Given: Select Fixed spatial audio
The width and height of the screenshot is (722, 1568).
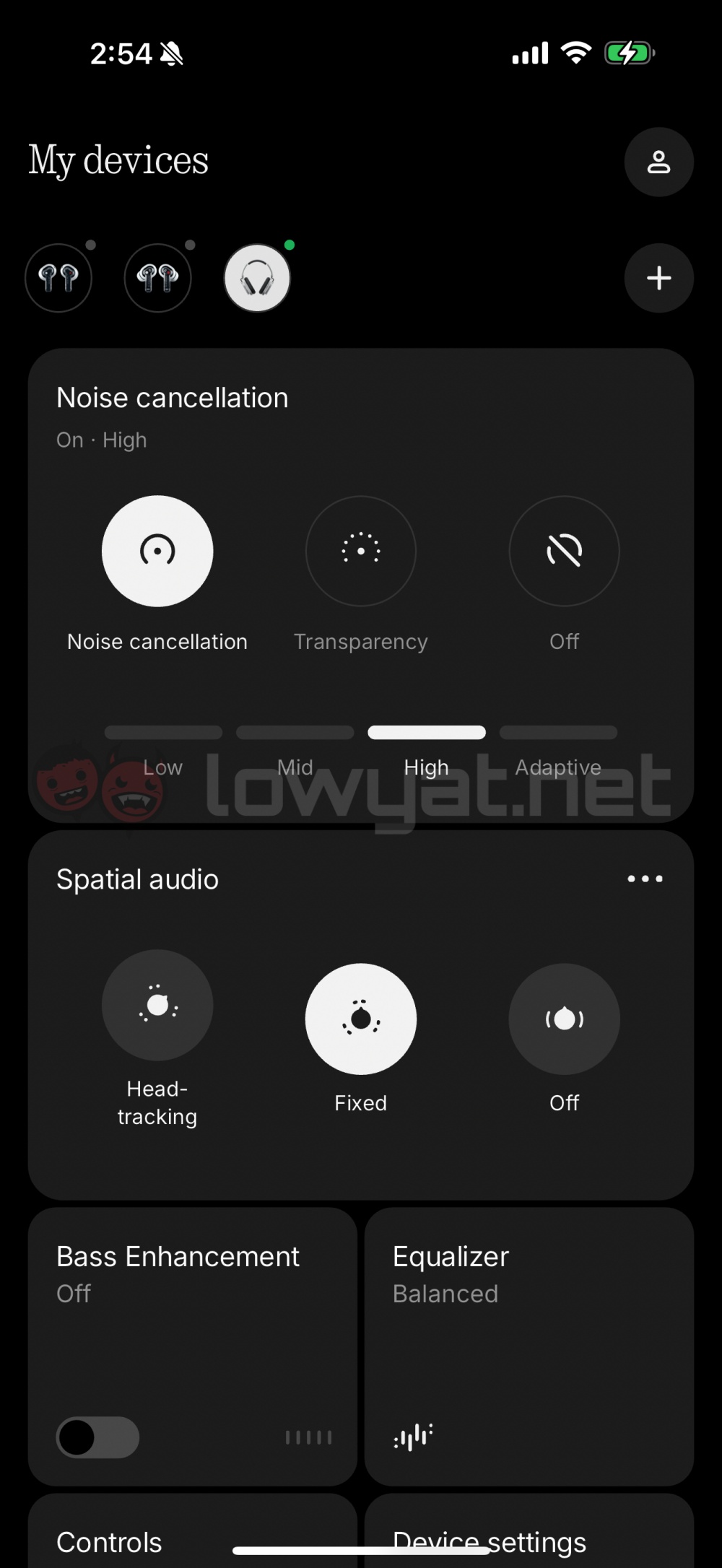Looking at the screenshot, I should coord(361,1019).
